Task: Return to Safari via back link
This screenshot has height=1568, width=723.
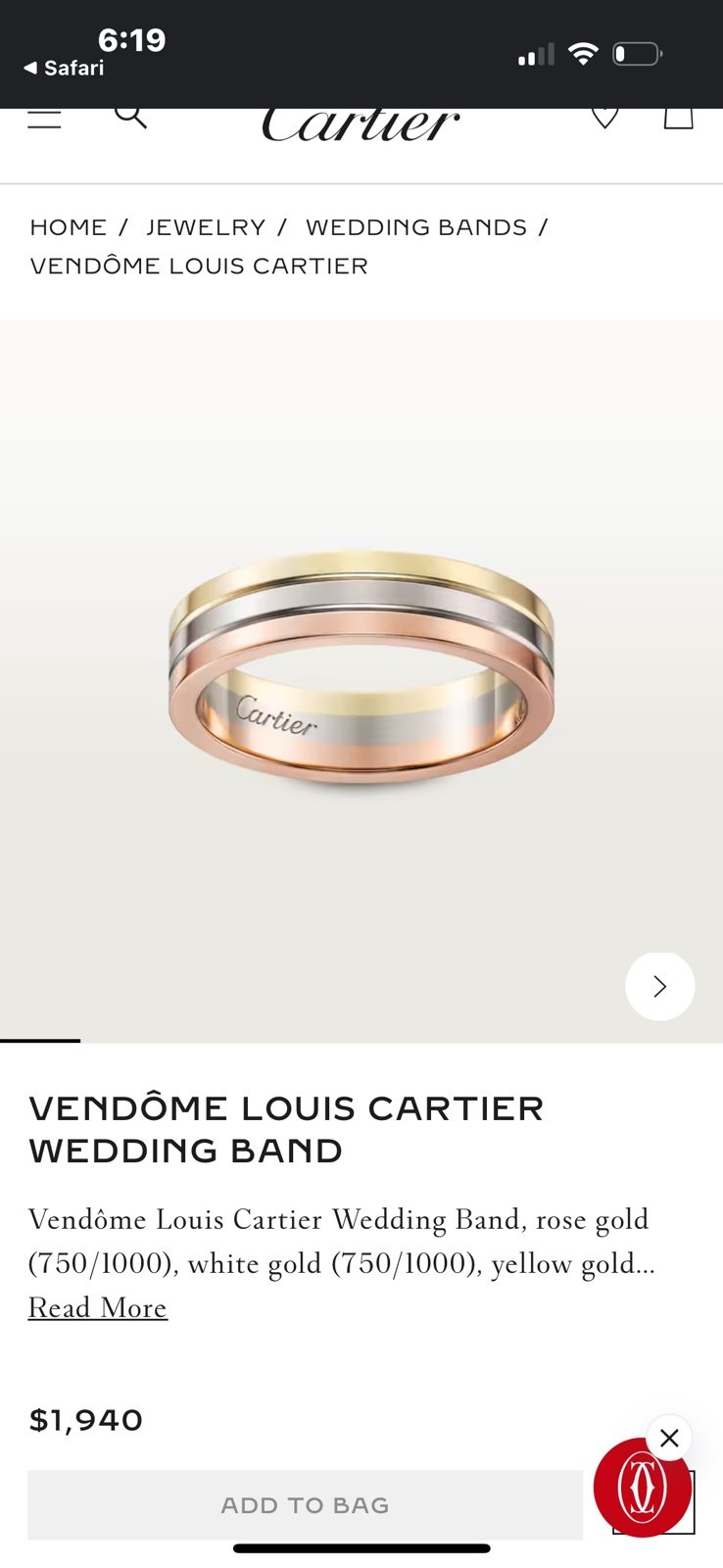Action: click(64, 68)
